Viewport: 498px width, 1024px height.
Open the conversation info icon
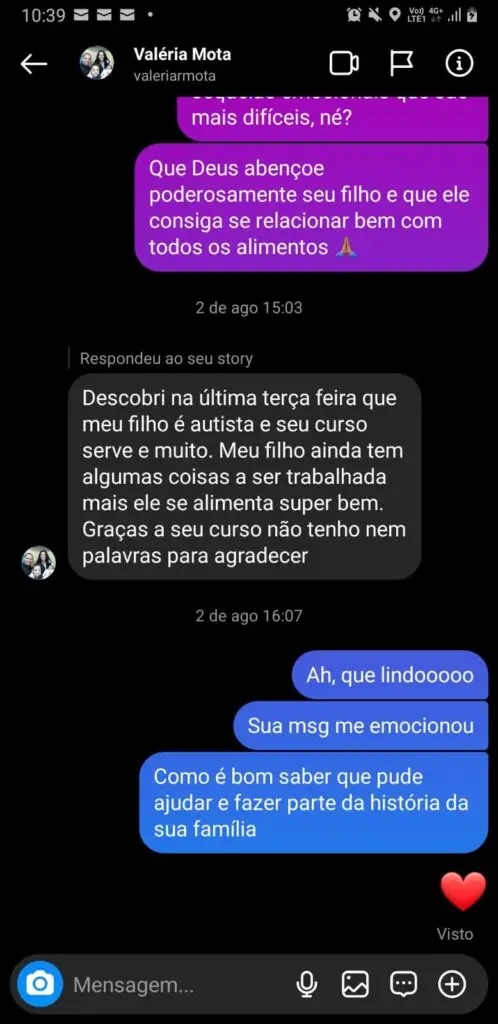[459, 63]
